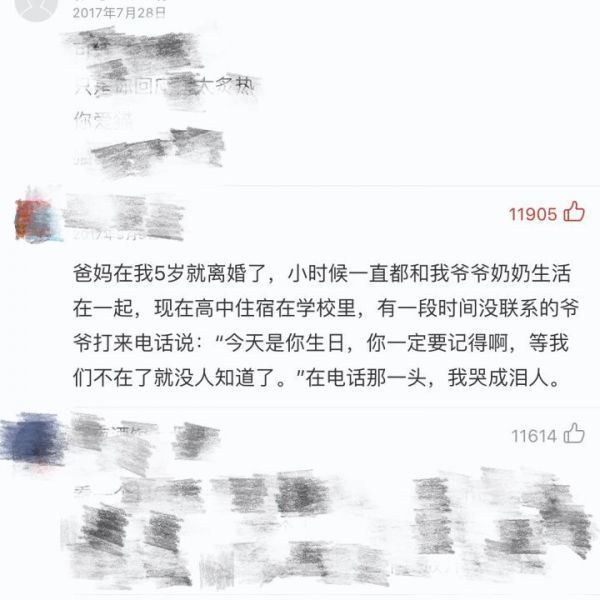Like the comment with 11905 likes

click(573, 212)
